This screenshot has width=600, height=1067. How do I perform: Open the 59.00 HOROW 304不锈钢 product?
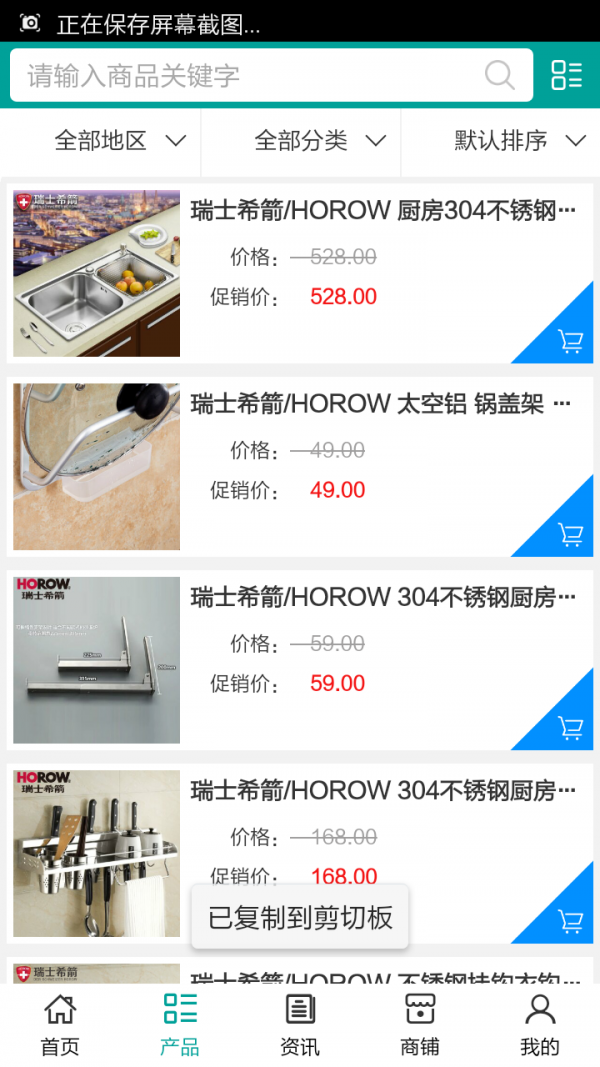click(383, 597)
